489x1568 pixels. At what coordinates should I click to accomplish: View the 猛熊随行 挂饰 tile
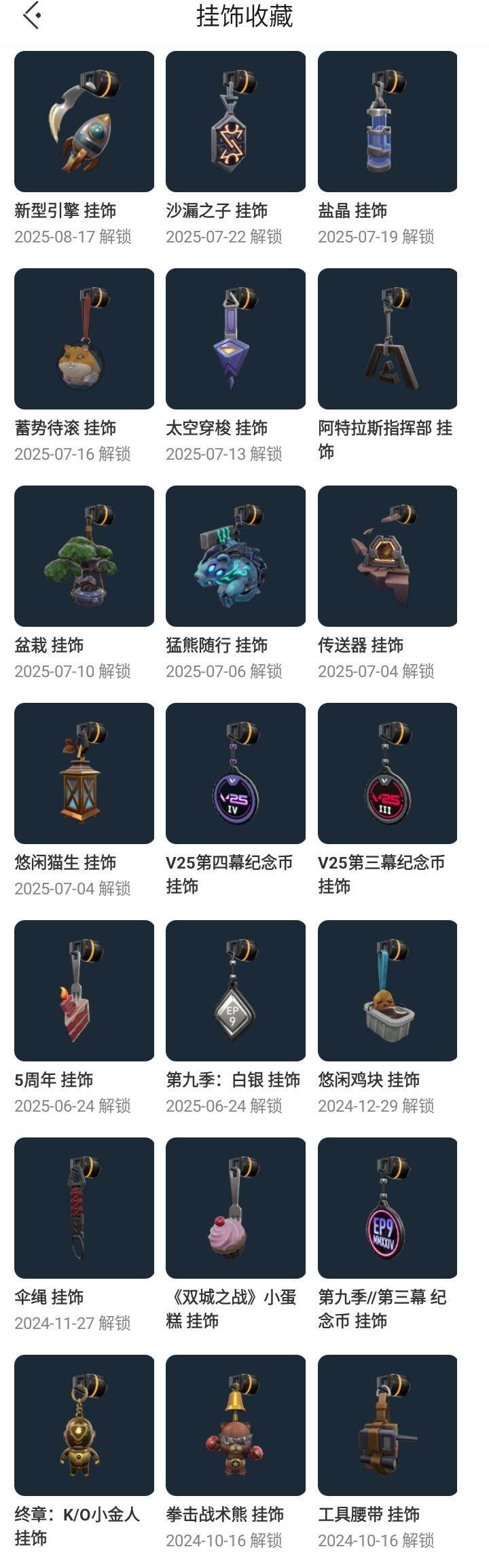(x=236, y=556)
